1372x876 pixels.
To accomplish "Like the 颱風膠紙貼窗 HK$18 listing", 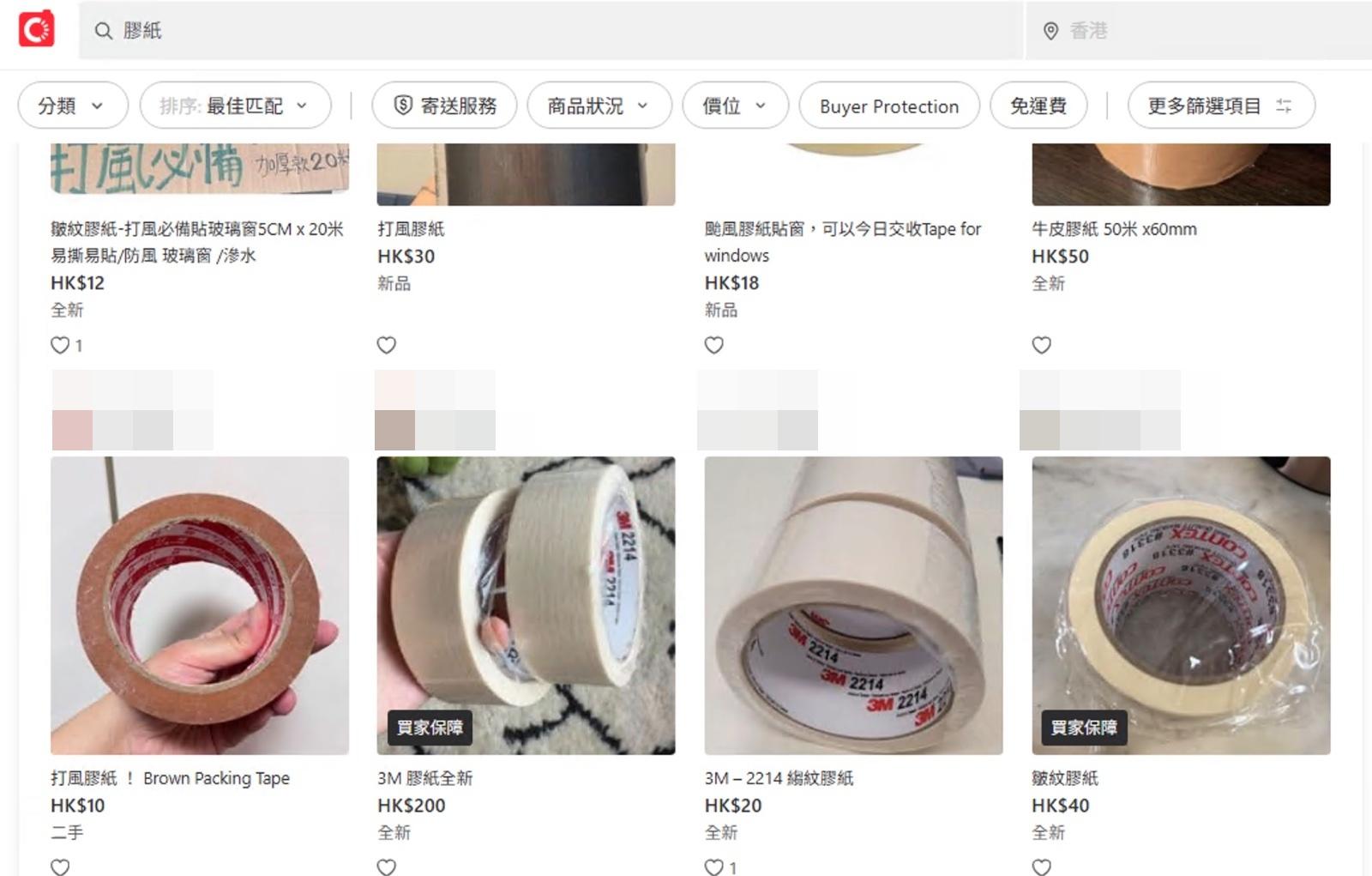I will click(x=713, y=345).
